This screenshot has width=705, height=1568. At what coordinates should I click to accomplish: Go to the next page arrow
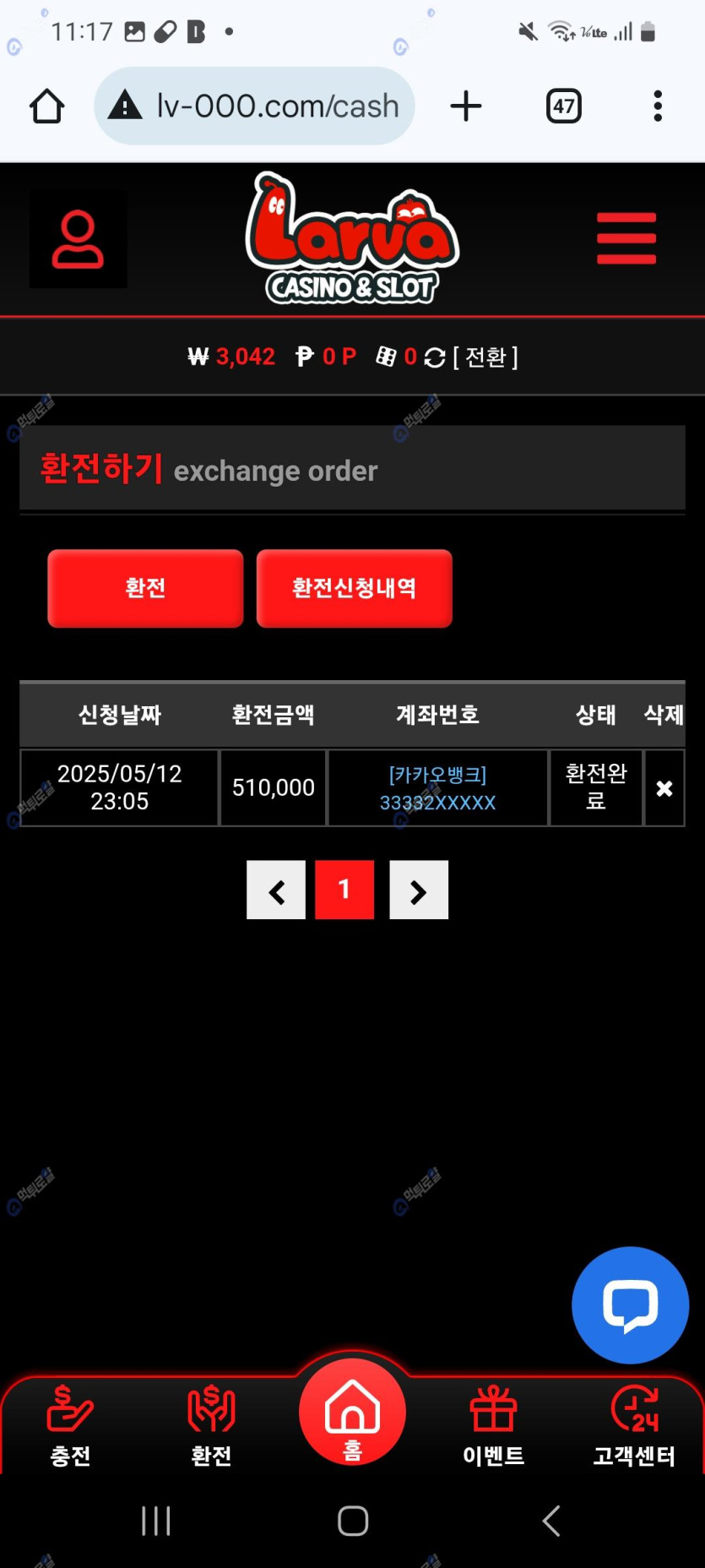click(x=419, y=890)
